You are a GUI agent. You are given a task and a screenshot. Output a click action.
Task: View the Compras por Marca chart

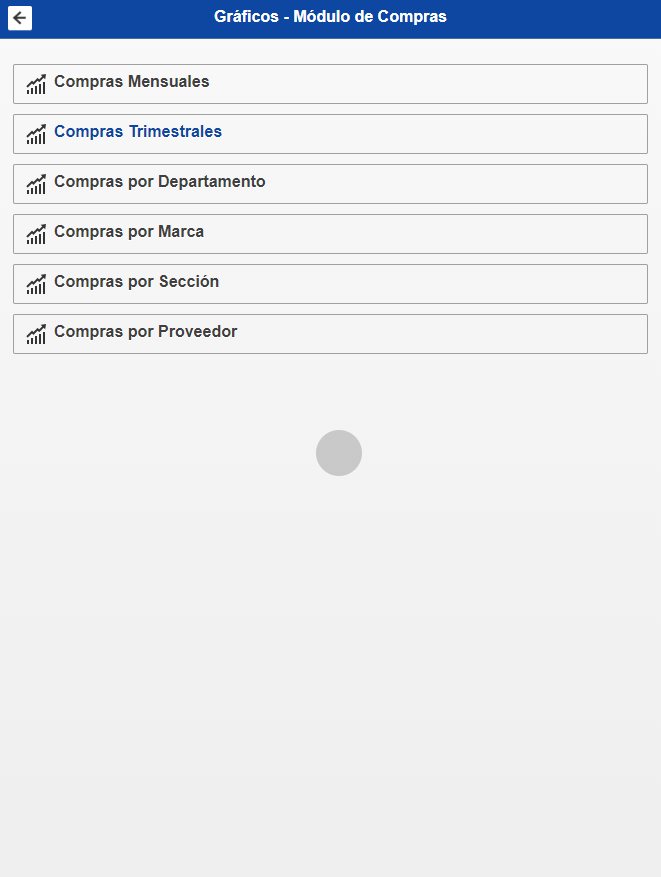[x=330, y=233]
